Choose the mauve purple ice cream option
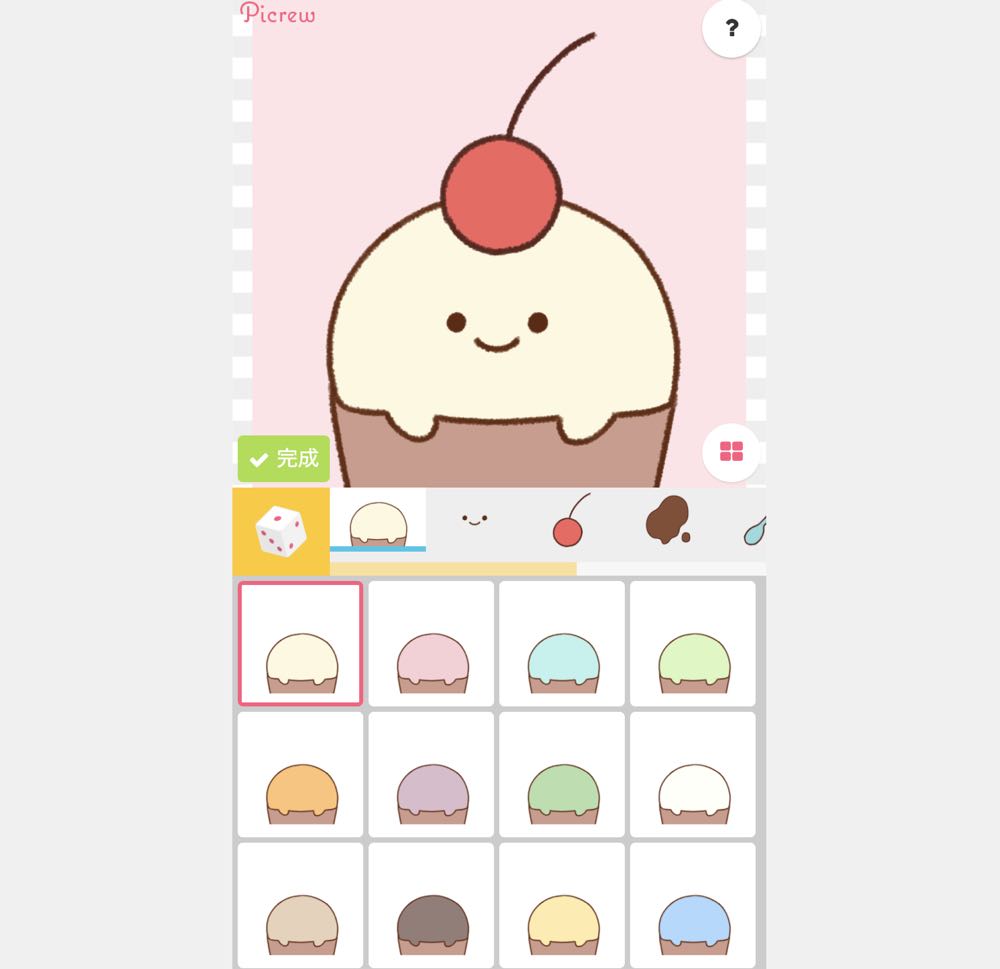The height and width of the screenshot is (969, 1000). pos(431,775)
